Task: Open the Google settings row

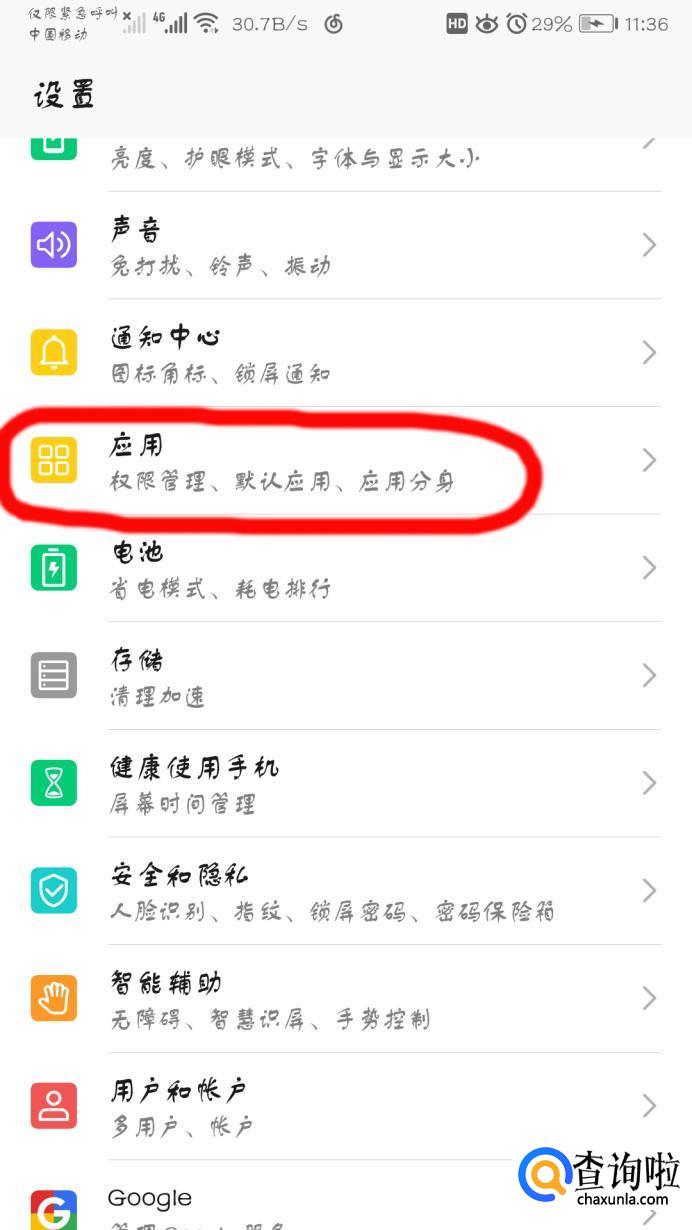Action: coord(346,1196)
